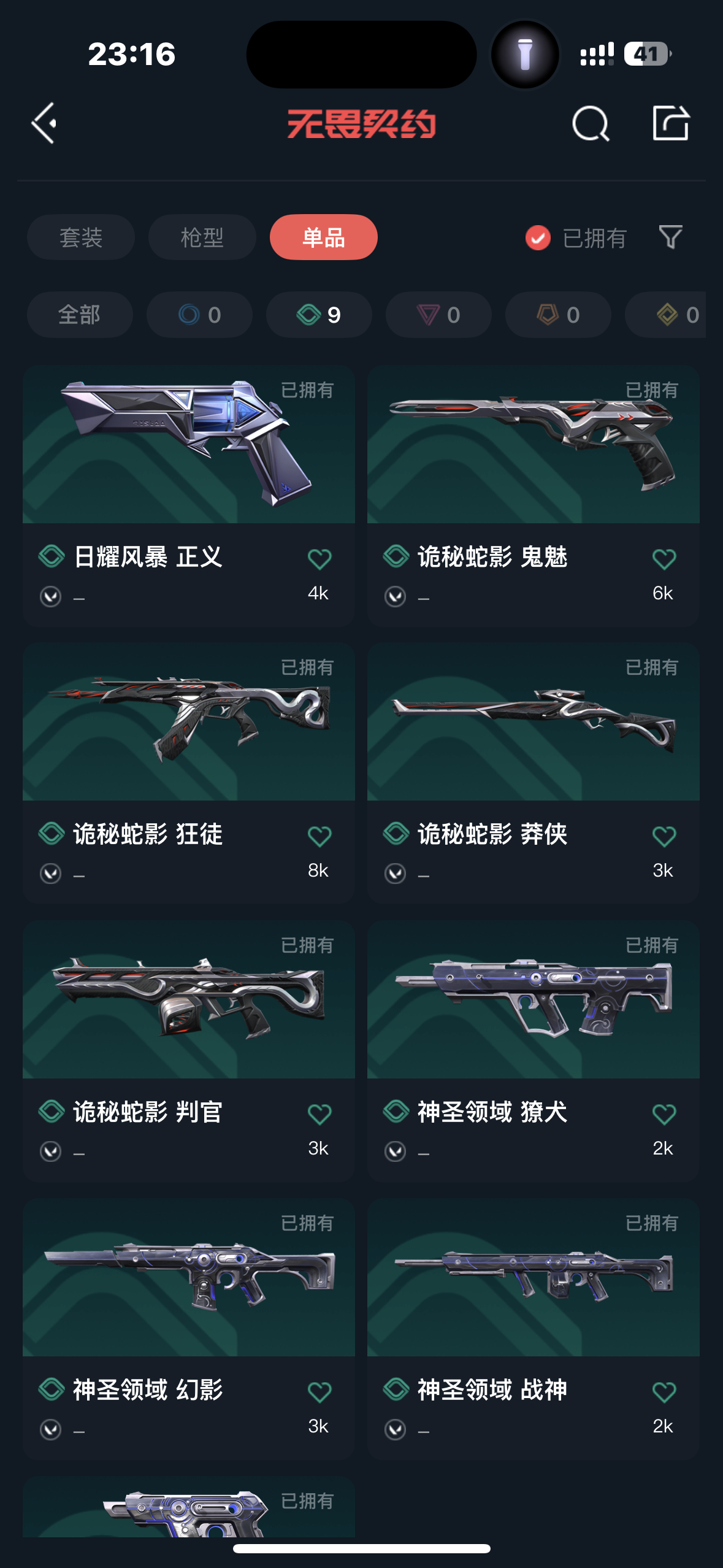This screenshot has height=1568, width=723.
Task: Switch to the 套装 tab
Action: coord(81,237)
